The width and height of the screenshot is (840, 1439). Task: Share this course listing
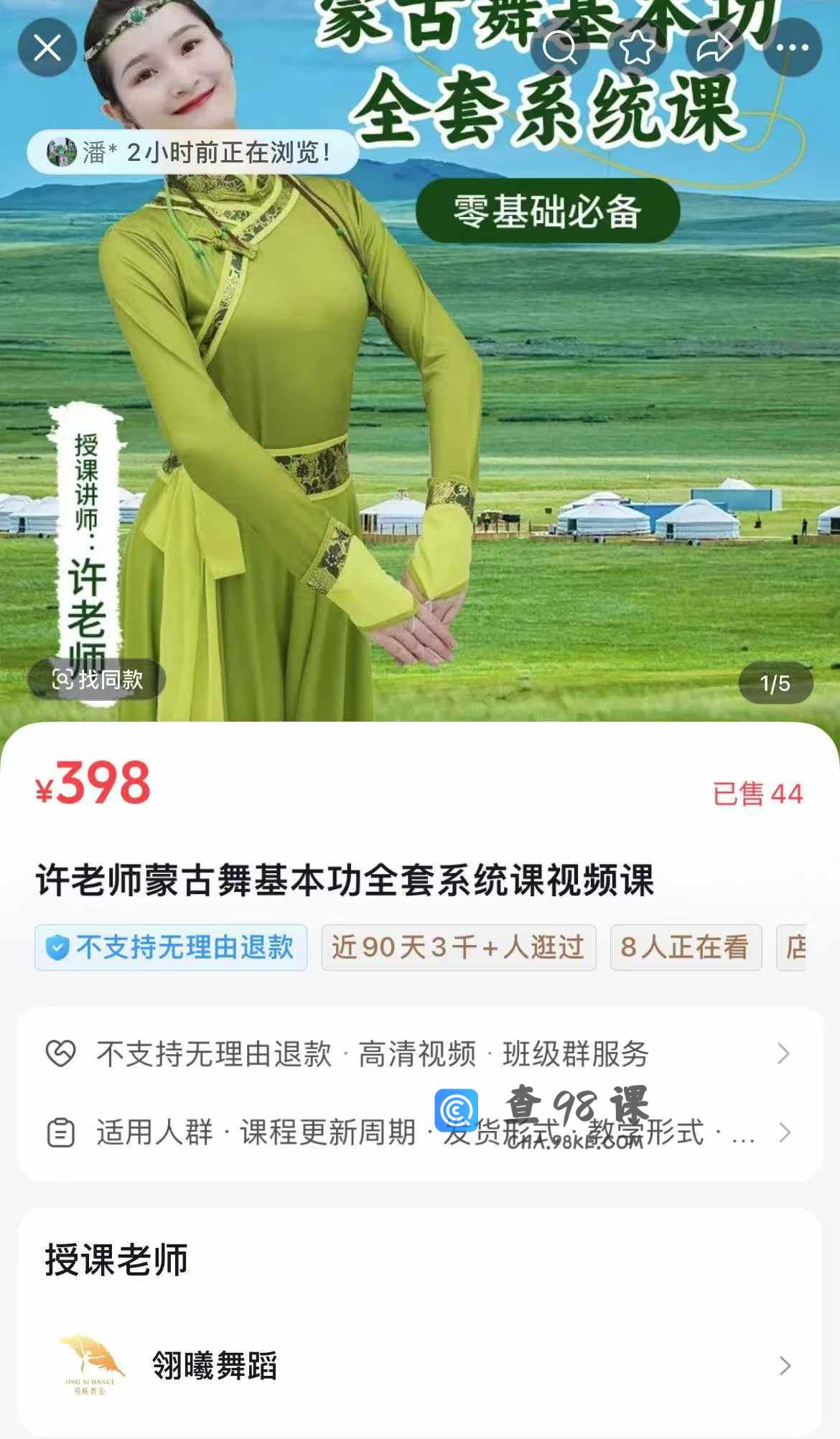(x=714, y=48)
